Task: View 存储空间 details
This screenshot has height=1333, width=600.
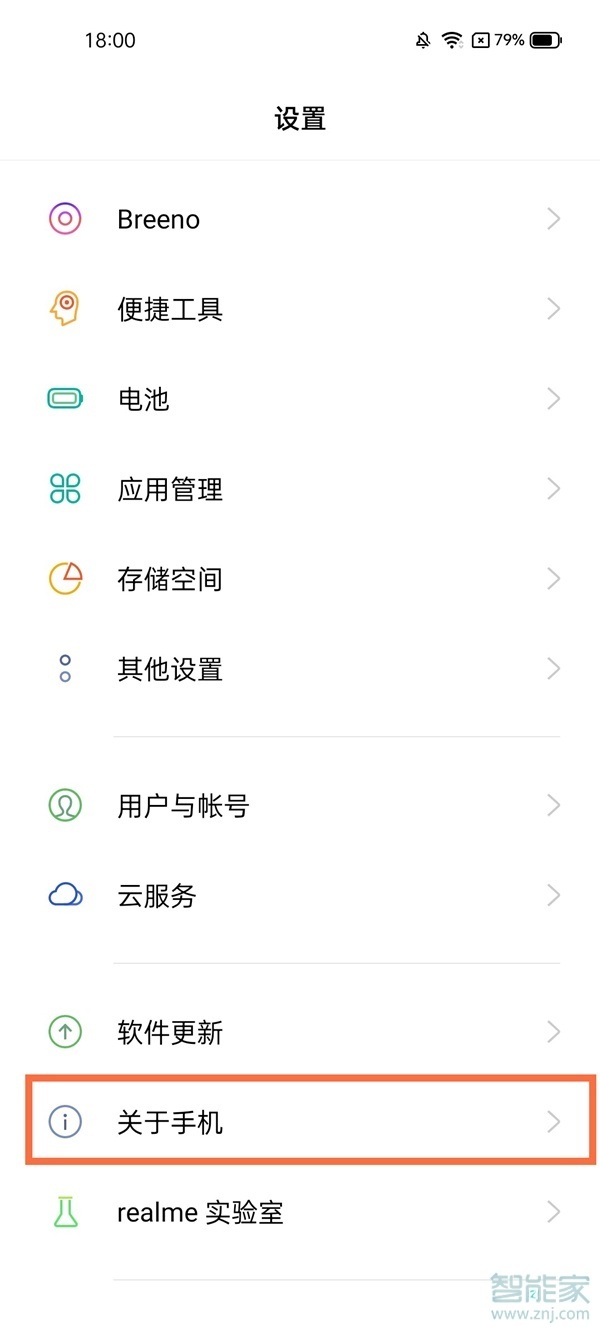Action: (300, 579)
